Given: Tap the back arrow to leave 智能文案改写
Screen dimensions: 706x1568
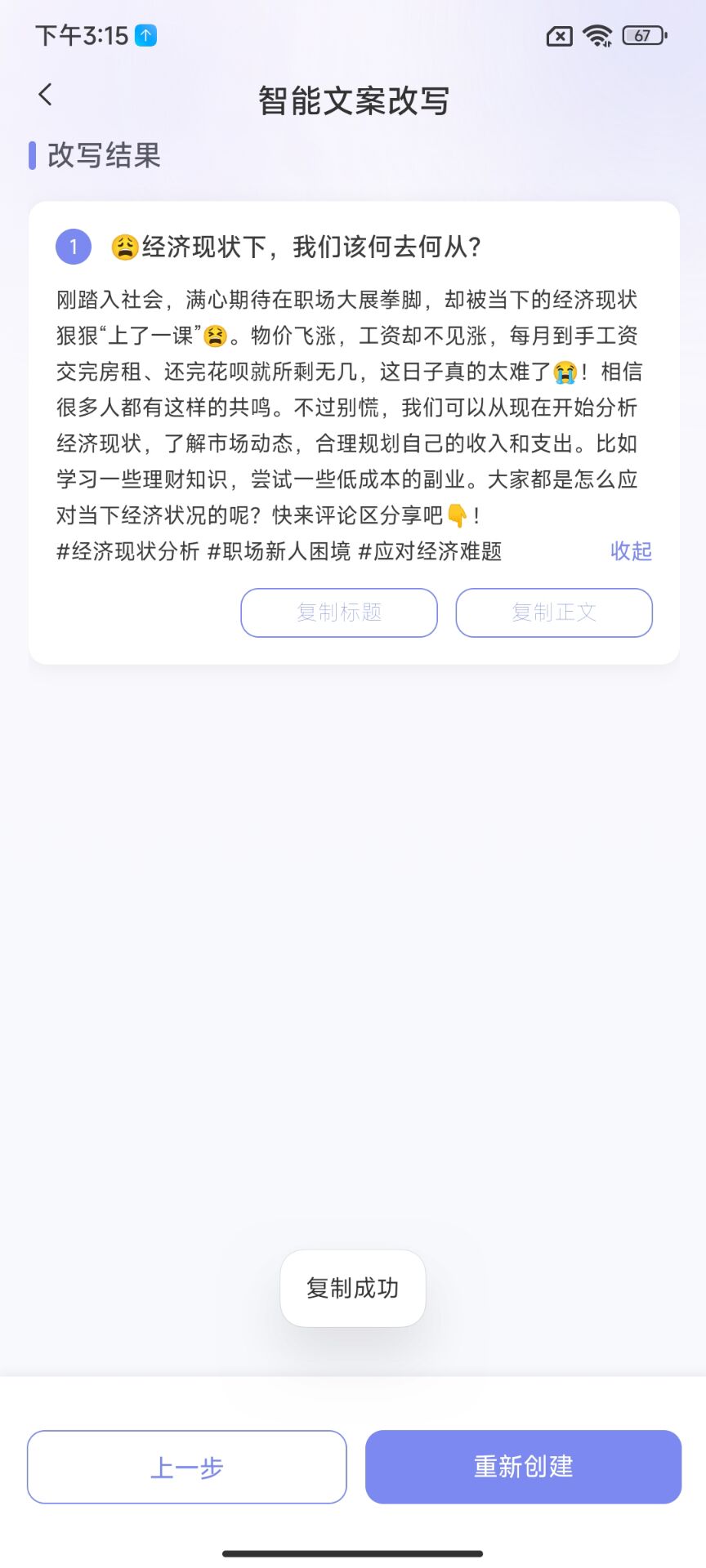Looking at the screenshot, I should click(x=45, y=95).
